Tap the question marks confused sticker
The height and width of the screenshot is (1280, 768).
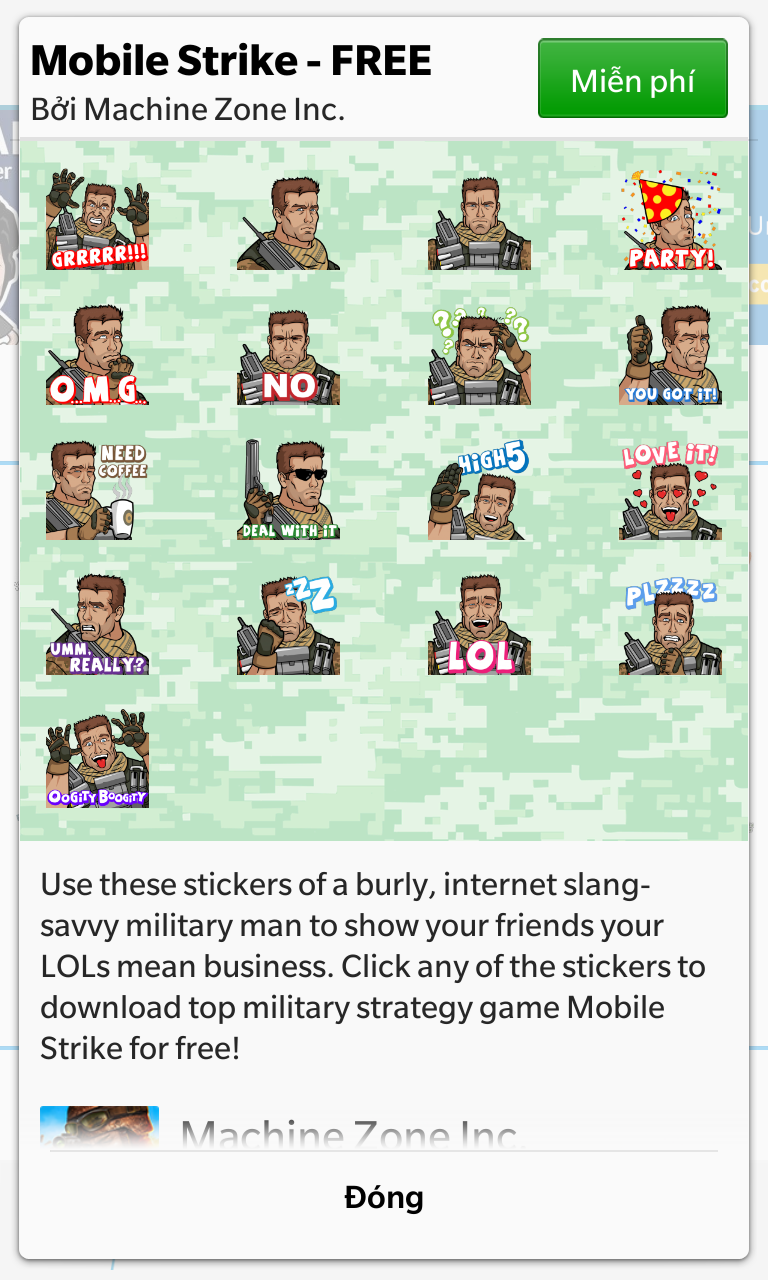(479, 354)
